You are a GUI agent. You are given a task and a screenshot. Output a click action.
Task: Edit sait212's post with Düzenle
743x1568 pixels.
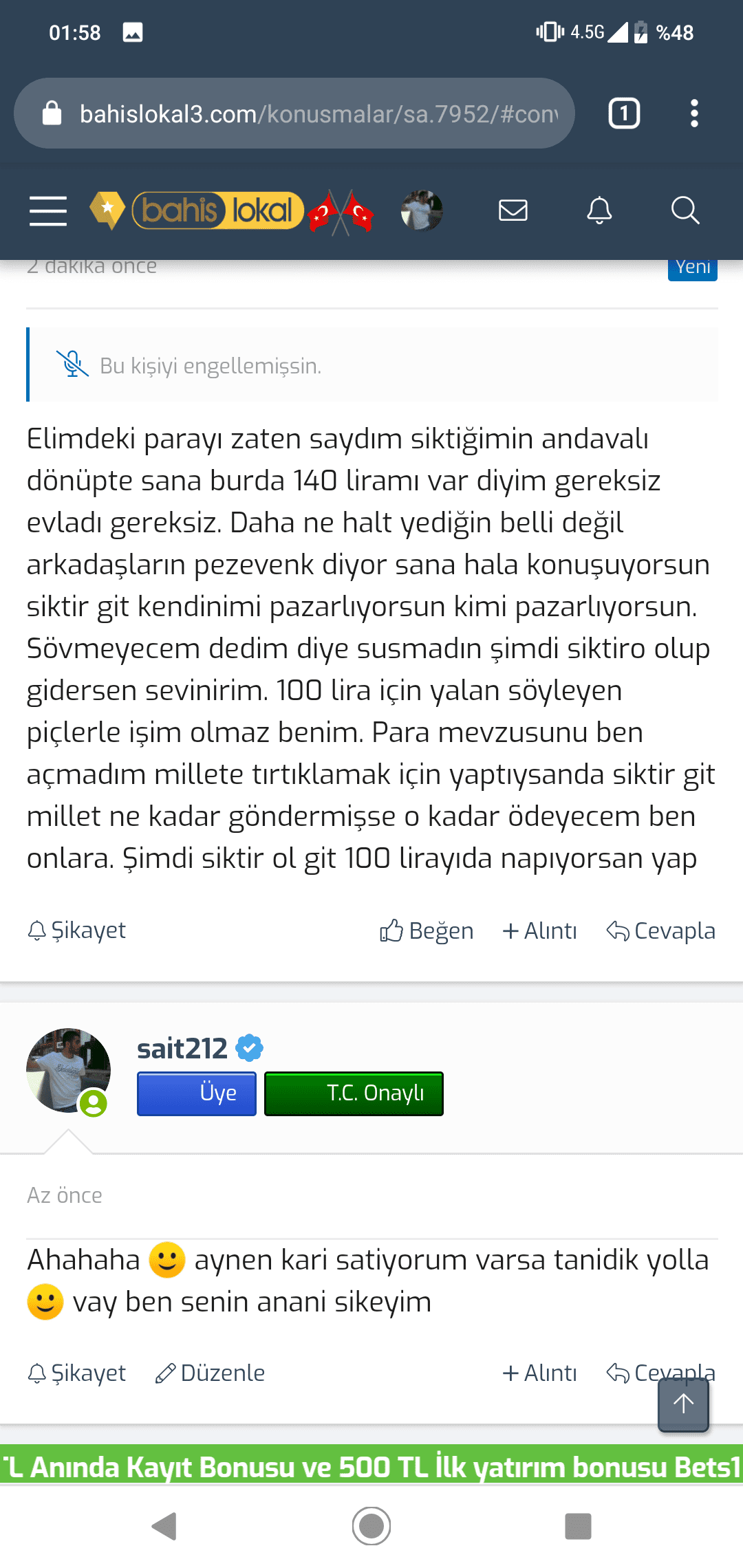coord(210,1373)
